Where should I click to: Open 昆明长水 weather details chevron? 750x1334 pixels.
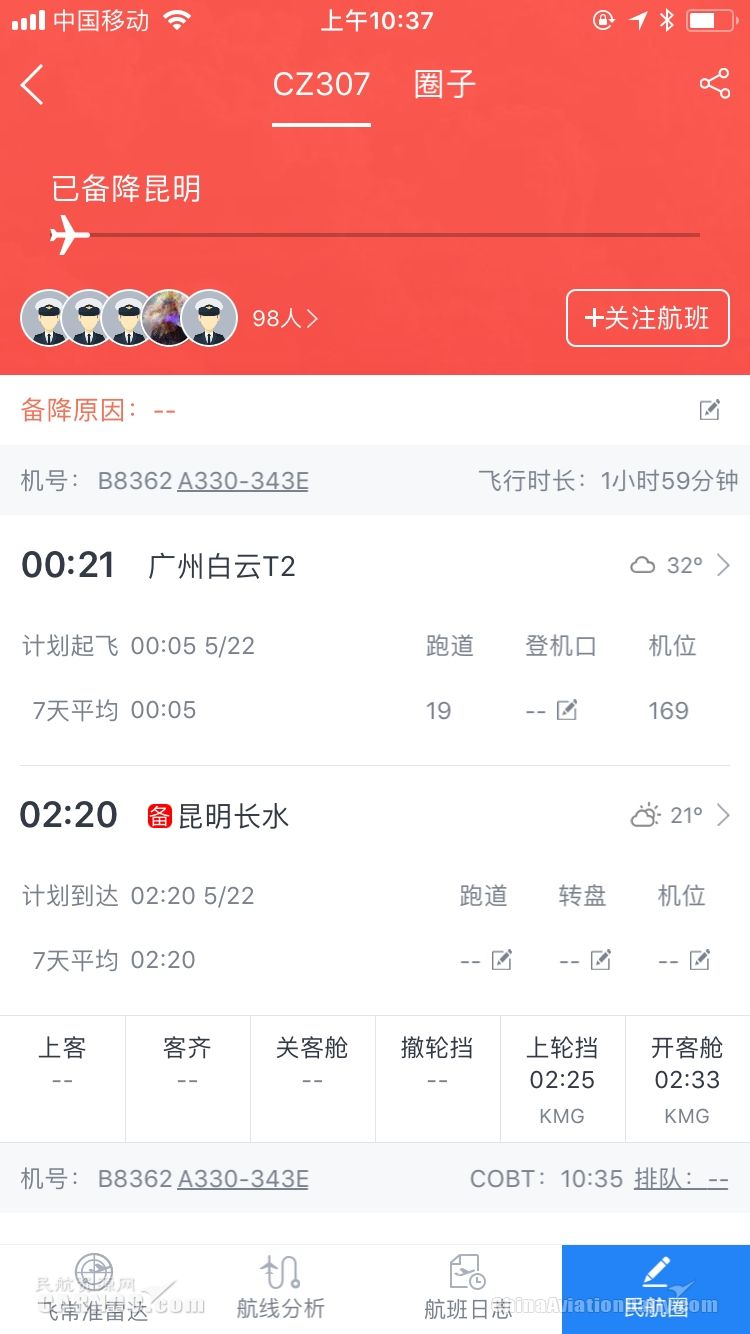pyautogui.click(x=723, y=815)
